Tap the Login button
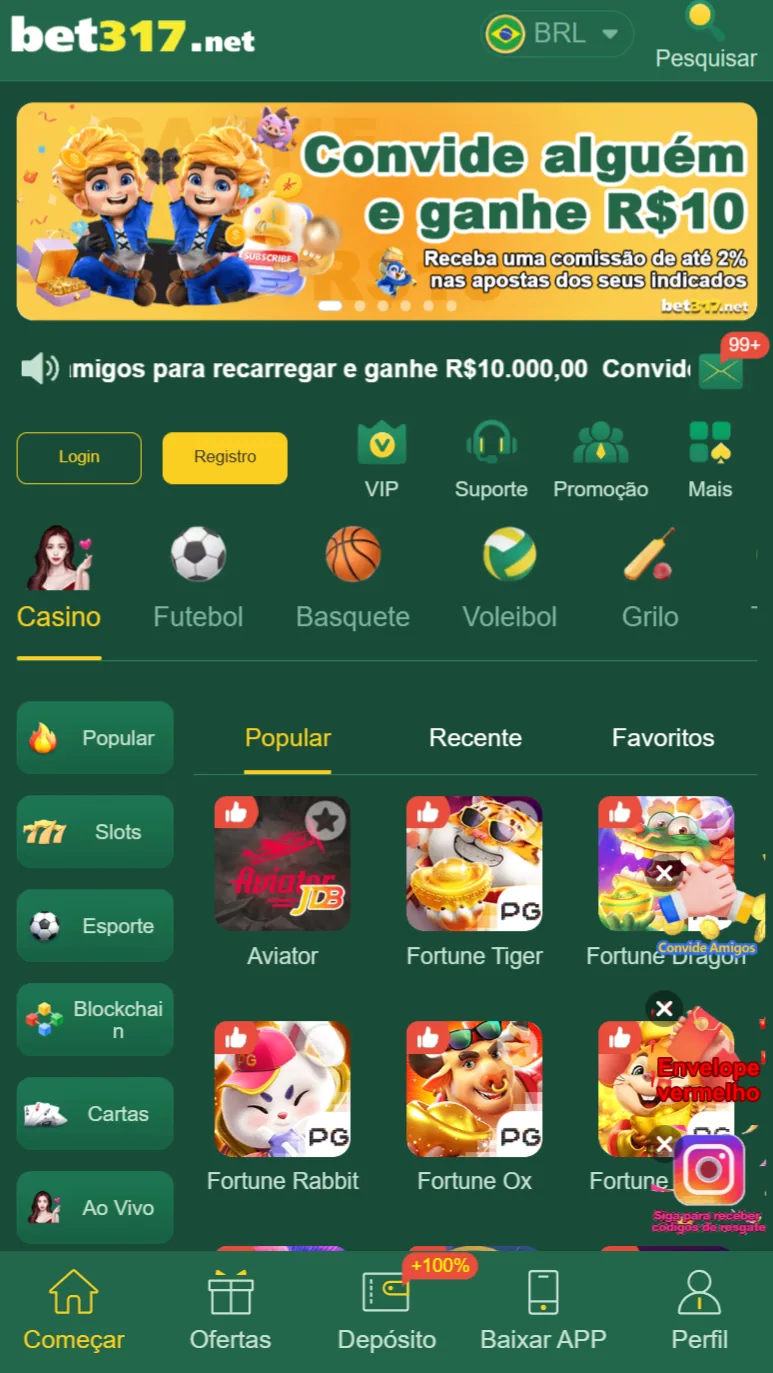The image size is (773, 1373). (79, 457)
